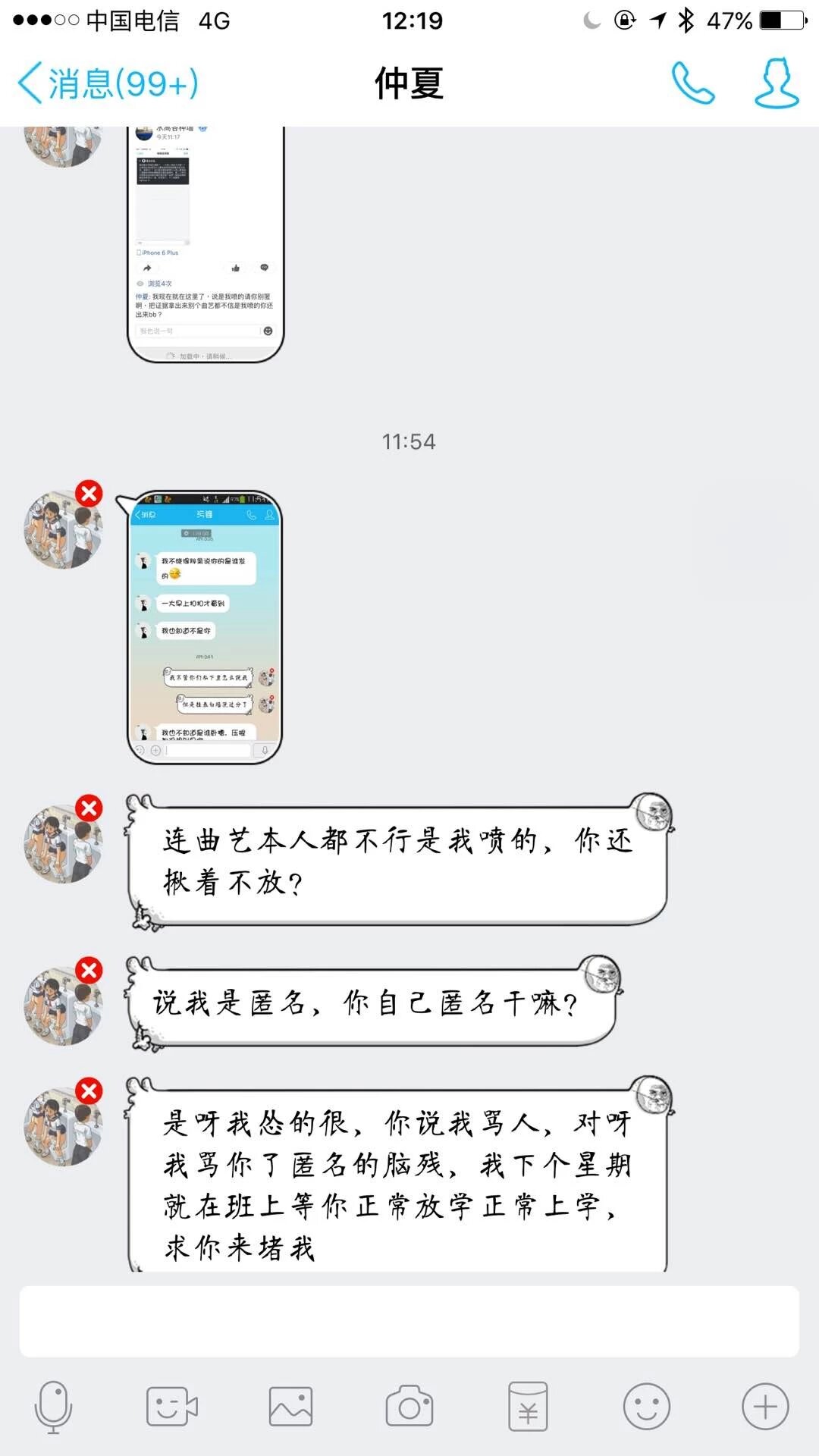Viewport: 819px width, 1456px height.
Task: Expand more options with the plus icon
Action: 765,1407
